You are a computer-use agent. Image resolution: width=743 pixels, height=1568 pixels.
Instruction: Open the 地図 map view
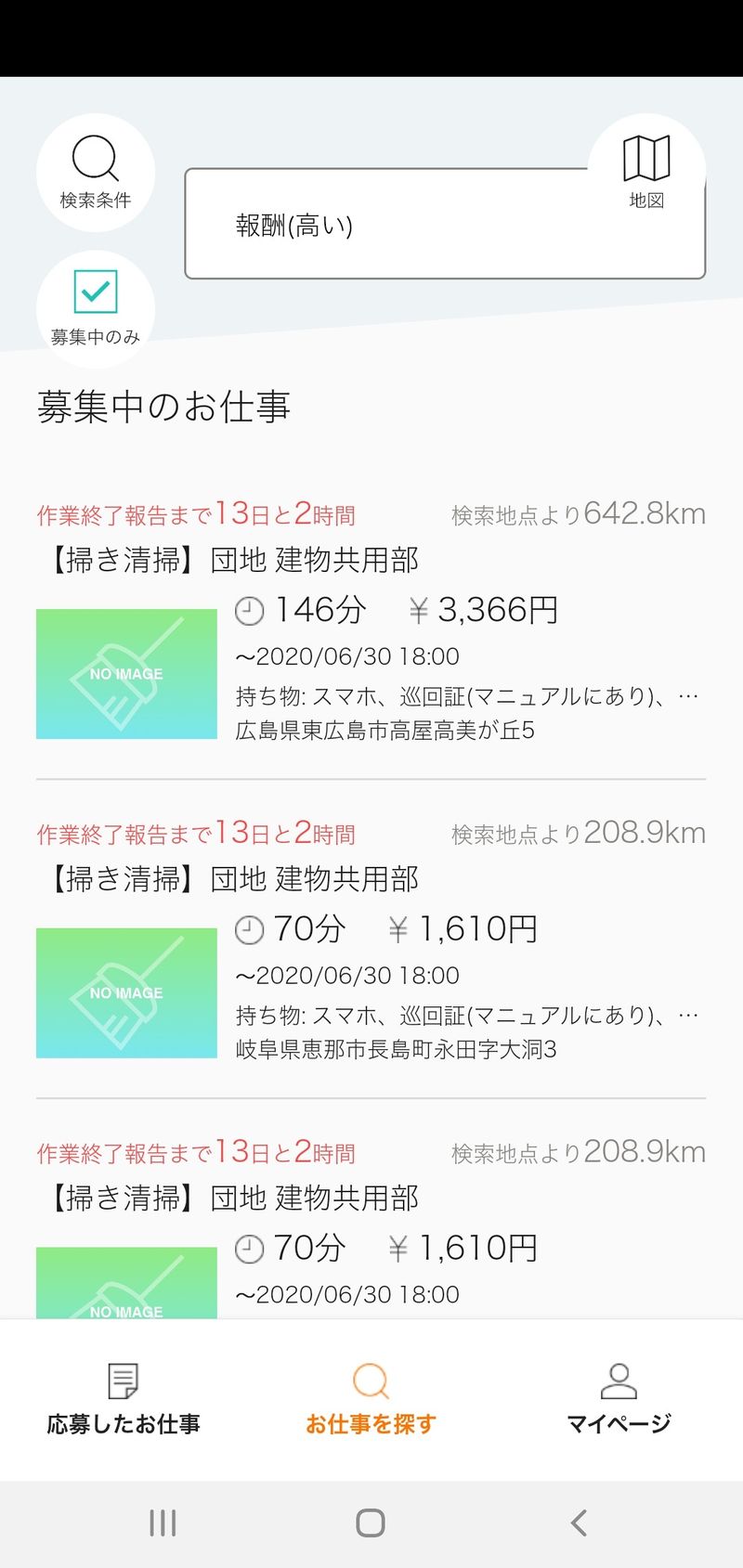(646, 171)
